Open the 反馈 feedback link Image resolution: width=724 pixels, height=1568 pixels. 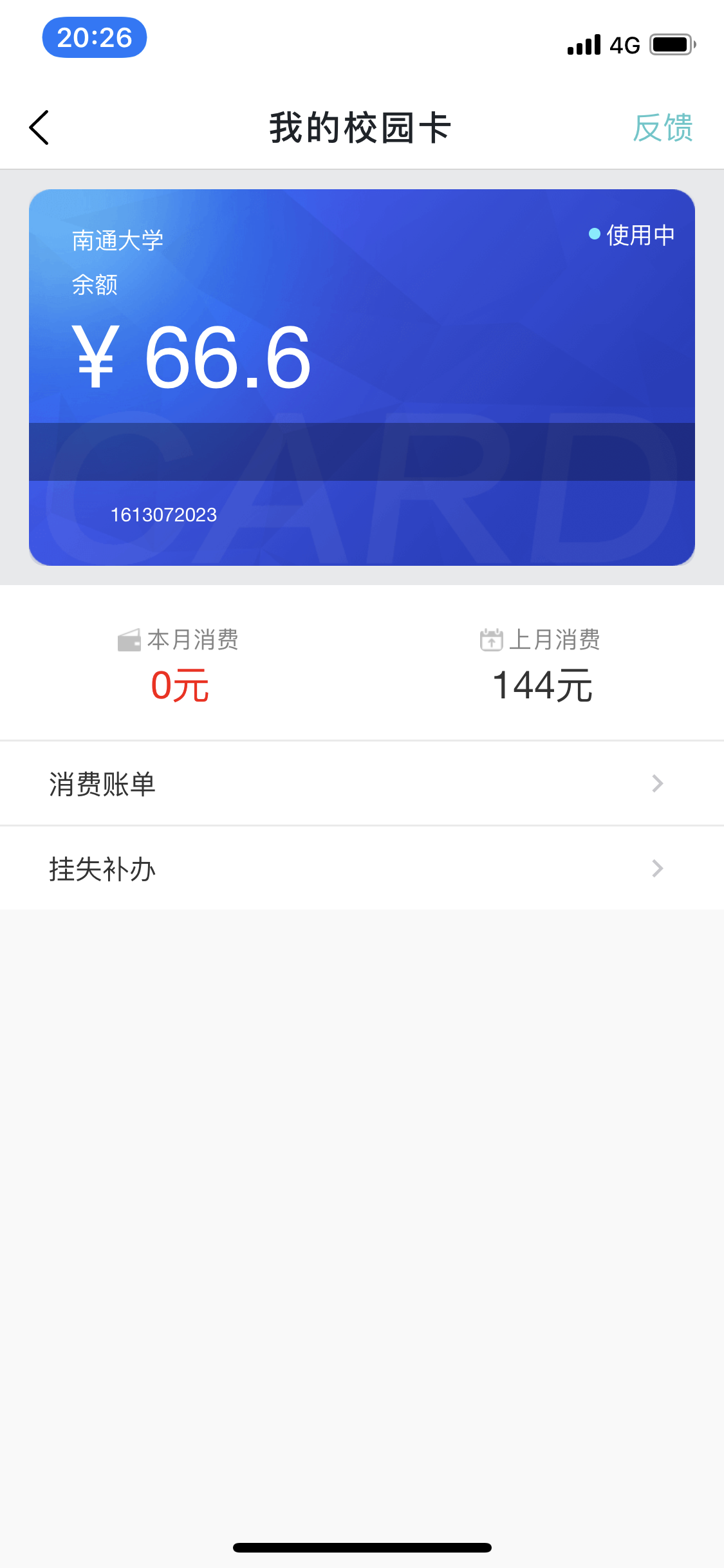[x=662, y=127]
